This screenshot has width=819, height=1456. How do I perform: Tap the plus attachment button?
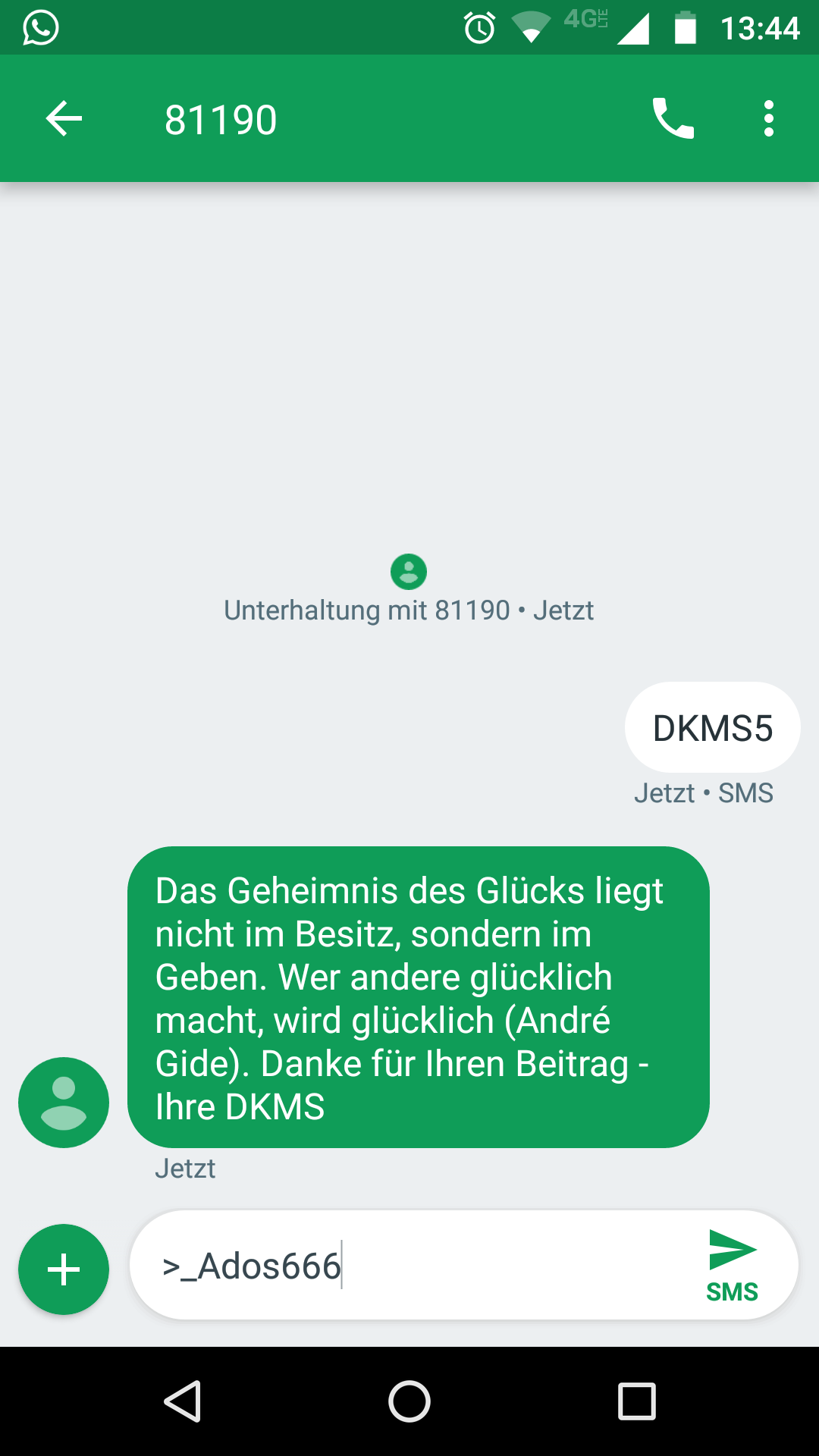[x=64, y=1269]
